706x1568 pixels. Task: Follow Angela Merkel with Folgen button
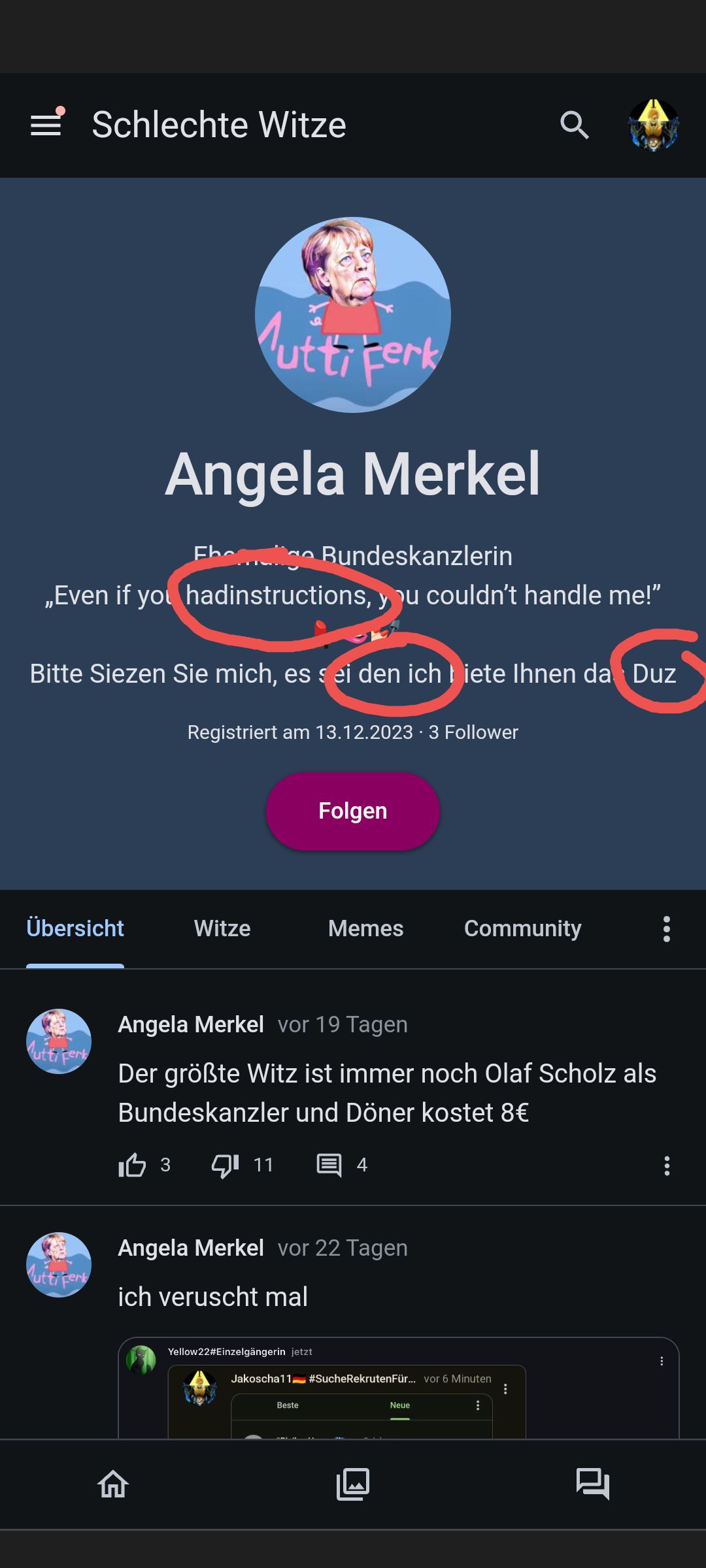(x=352, y=811)
